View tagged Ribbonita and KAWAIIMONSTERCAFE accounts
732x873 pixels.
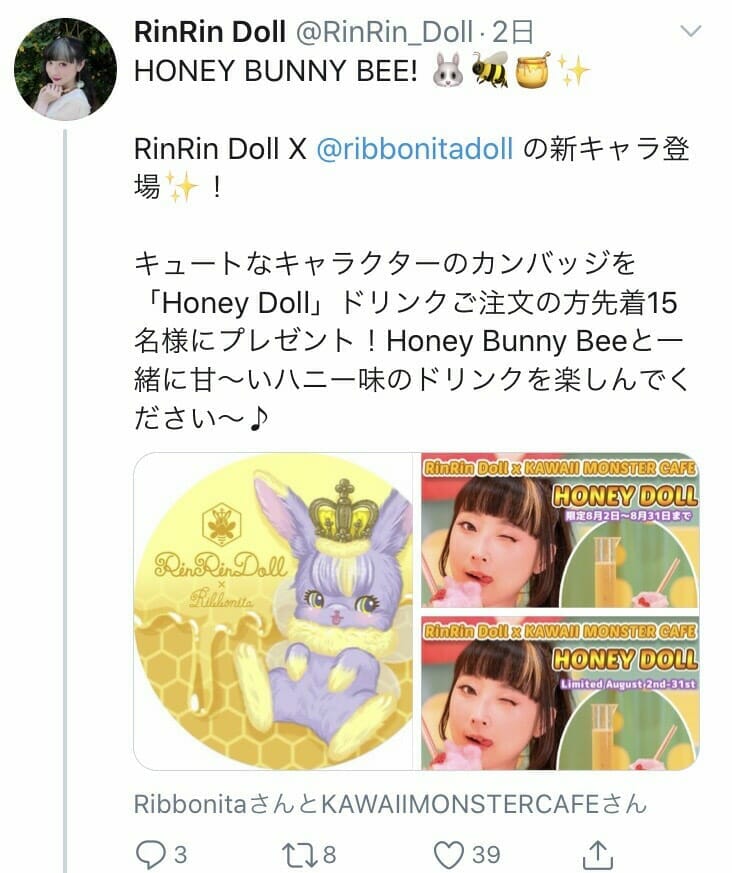(x=390, y=803)
